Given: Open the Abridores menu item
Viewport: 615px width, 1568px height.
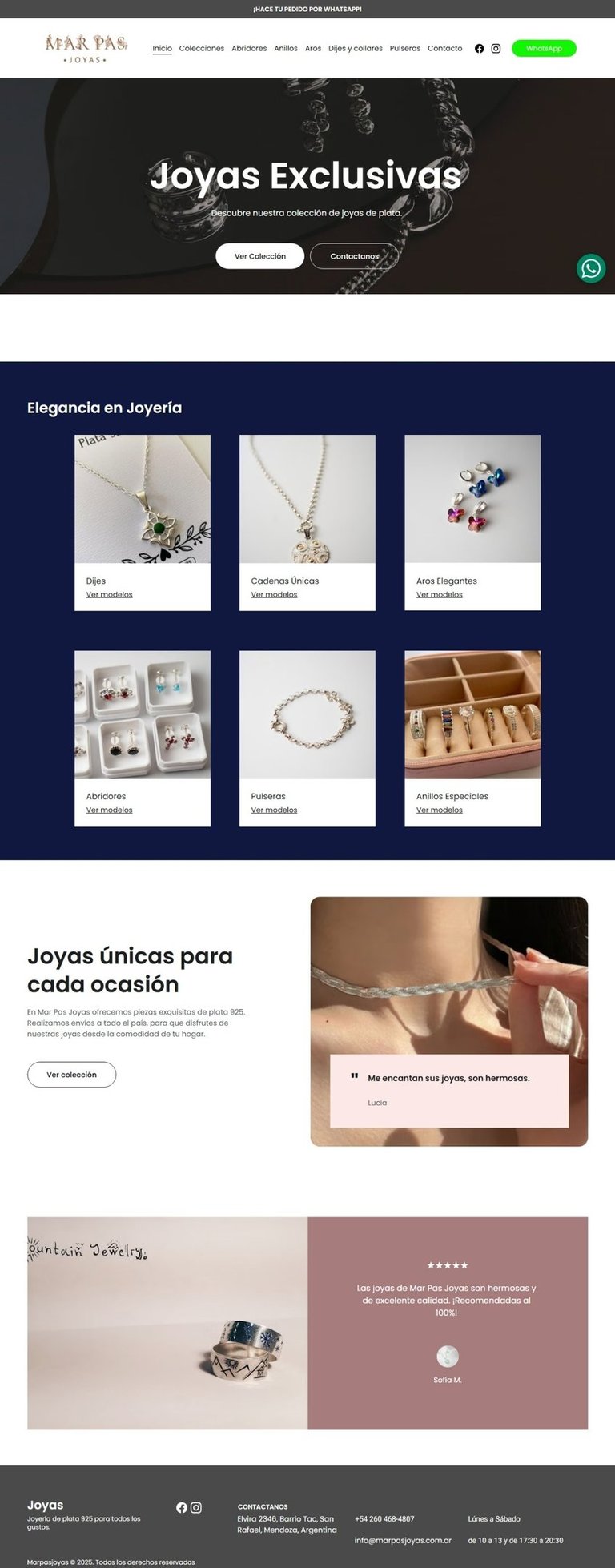Looking at the screenshot, I should [x=249, y=49].
